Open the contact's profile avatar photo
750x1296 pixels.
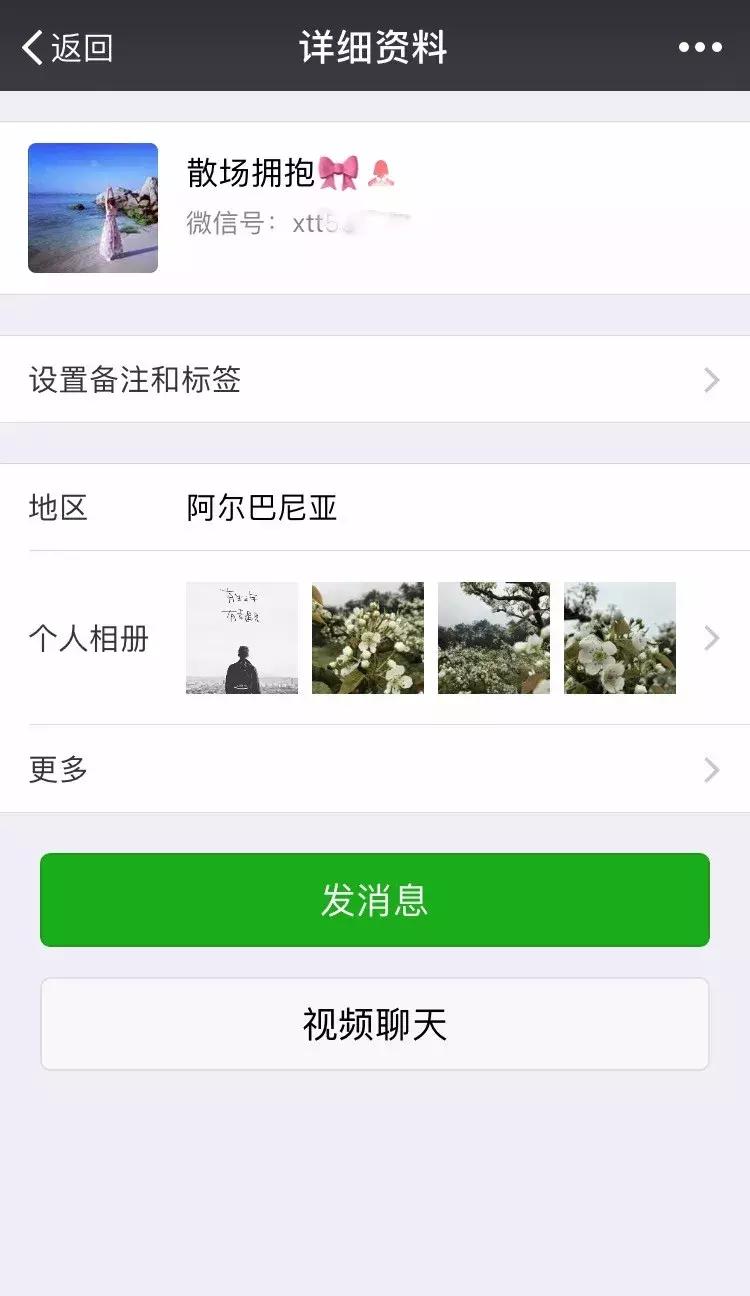[92, 208]
